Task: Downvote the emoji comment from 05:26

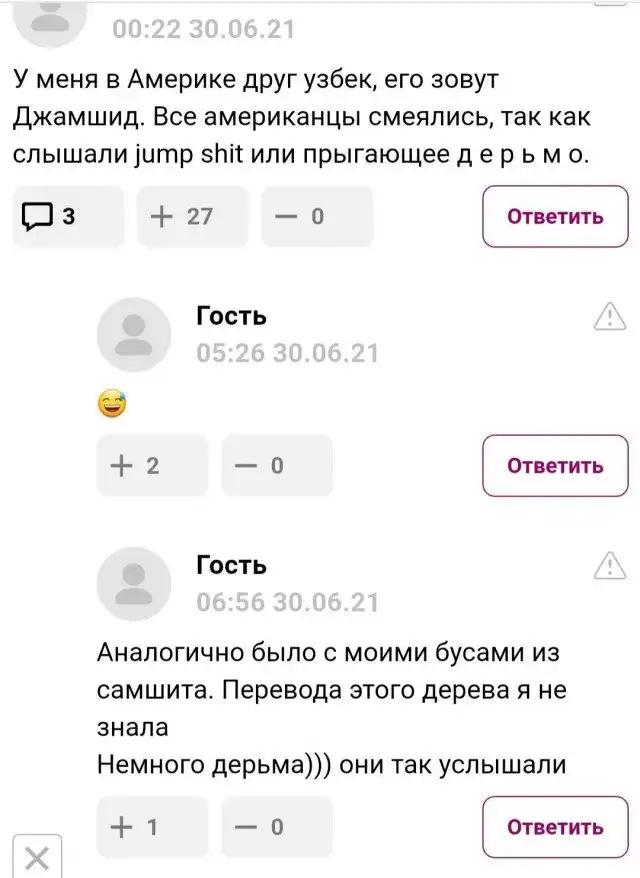Action: [277, 465]
